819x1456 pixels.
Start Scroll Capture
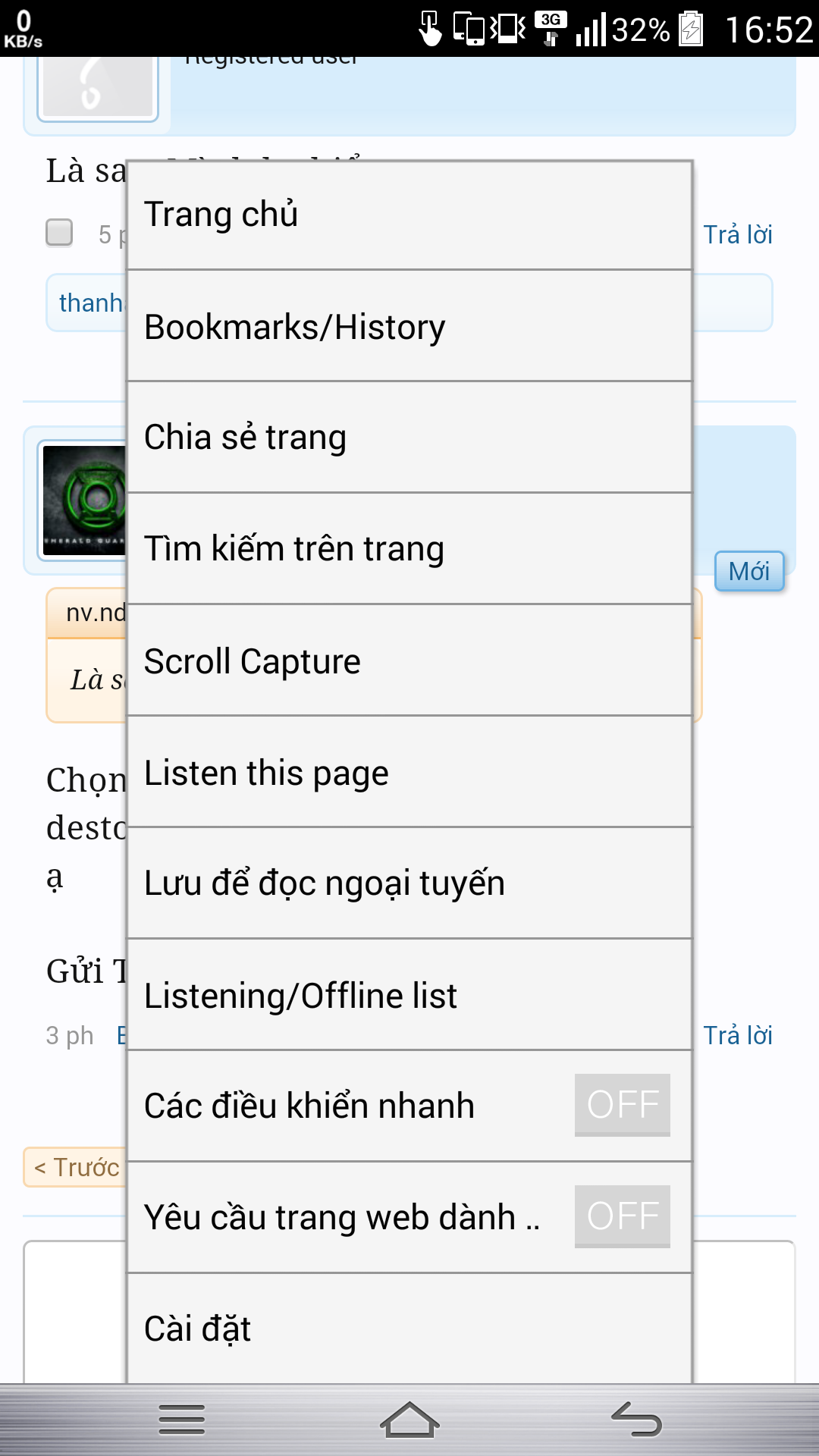coord(409,661)
